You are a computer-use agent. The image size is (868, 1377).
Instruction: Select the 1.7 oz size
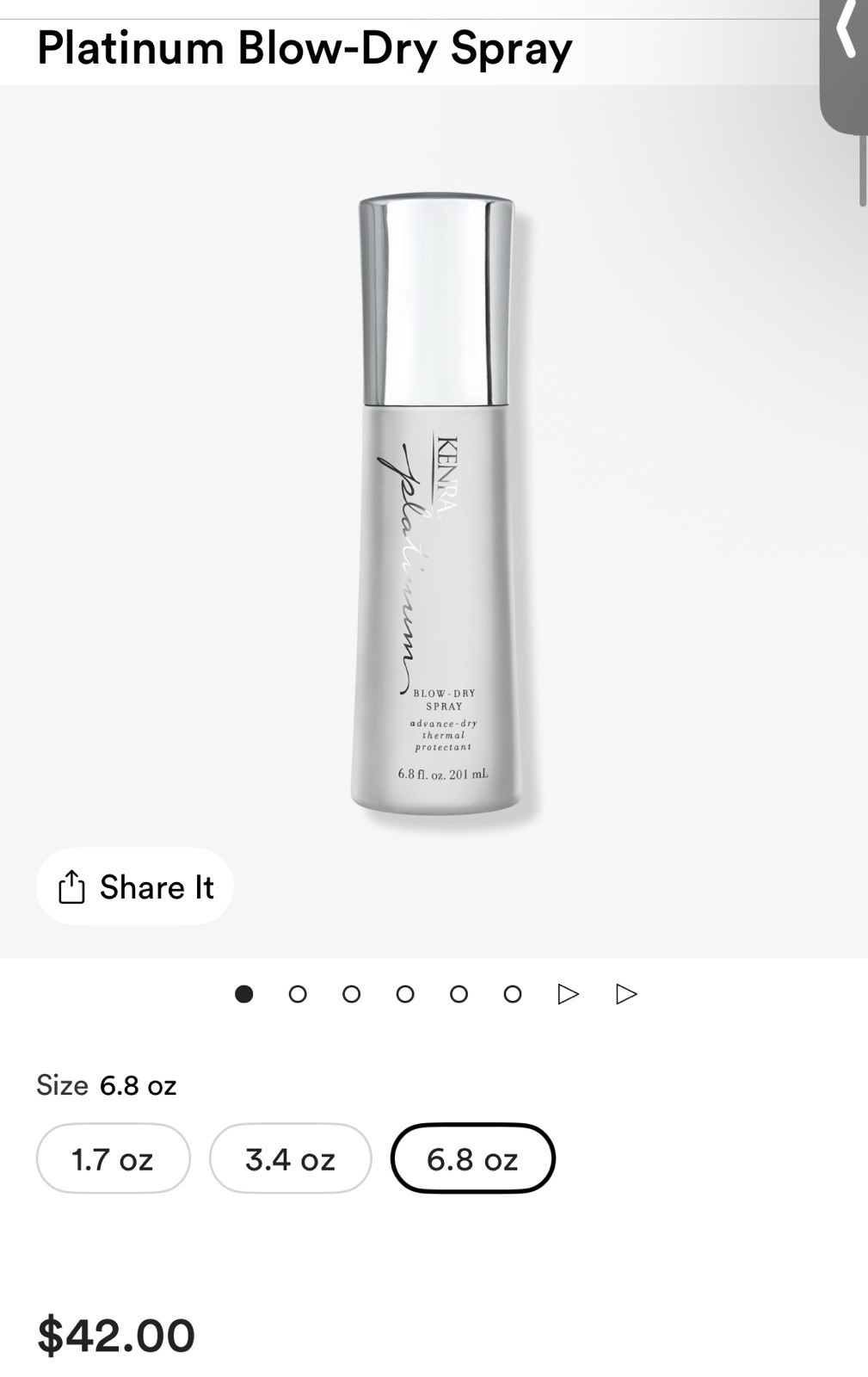click(113, 1158)
